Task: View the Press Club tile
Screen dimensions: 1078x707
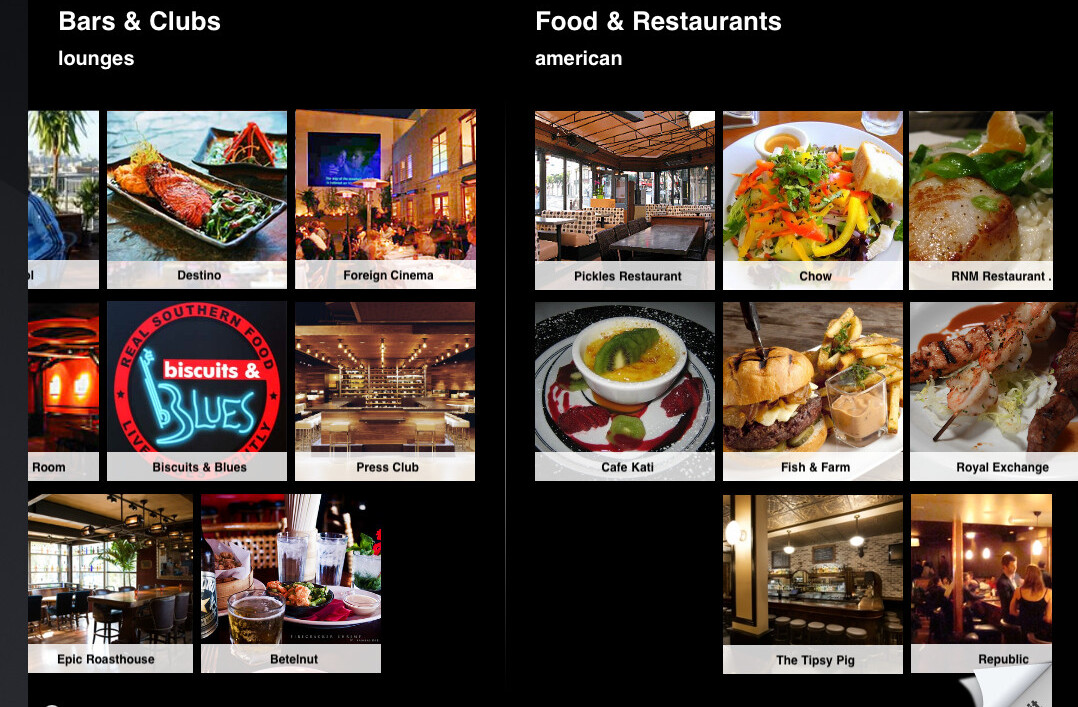Action: 385,391
